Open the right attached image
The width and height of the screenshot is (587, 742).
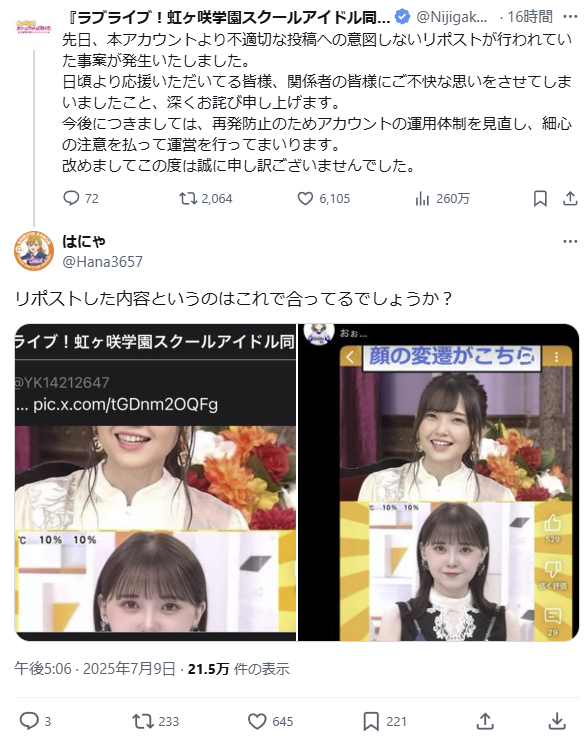[438, 482]
